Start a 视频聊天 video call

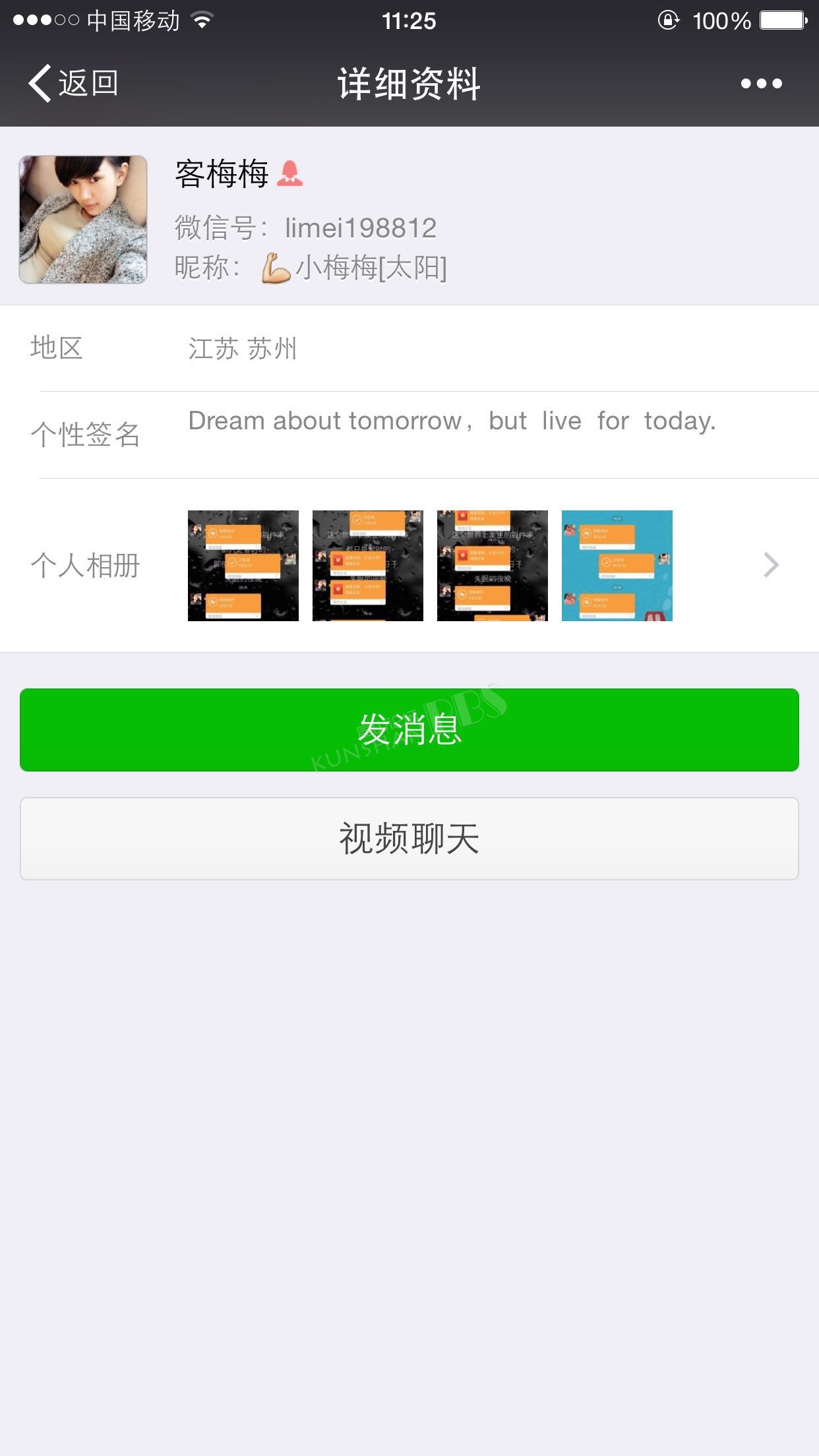pyautogui.click(x=409, y=839)
